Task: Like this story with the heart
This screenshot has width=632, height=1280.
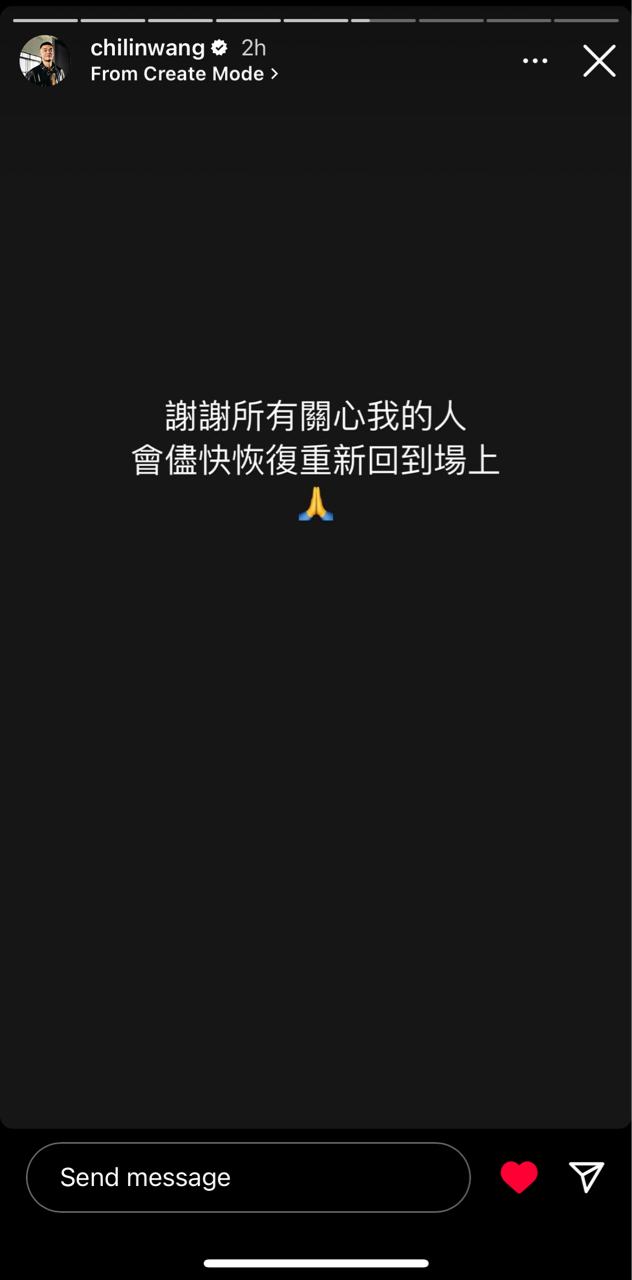Action: coord(519,1177)
